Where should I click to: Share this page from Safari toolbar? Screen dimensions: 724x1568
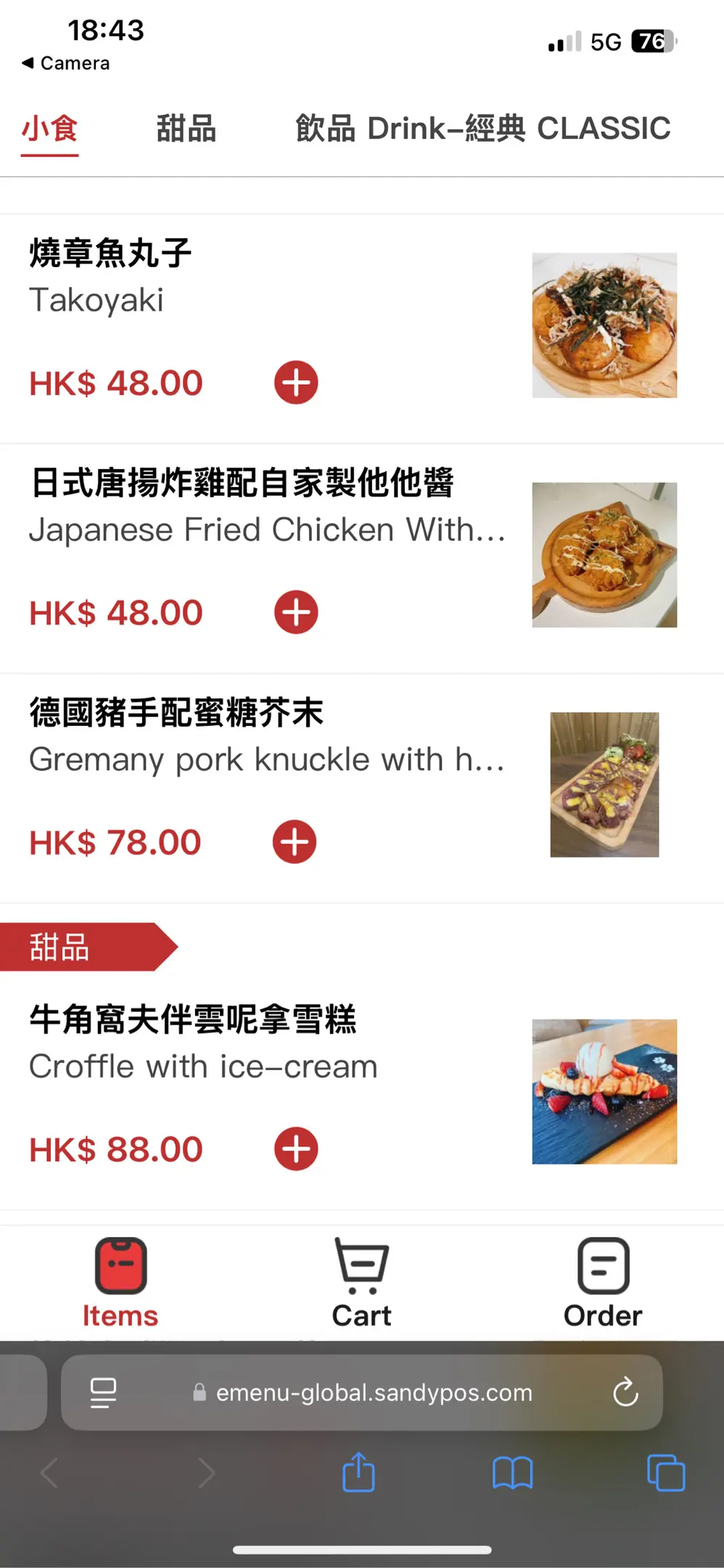(358, 1473)
